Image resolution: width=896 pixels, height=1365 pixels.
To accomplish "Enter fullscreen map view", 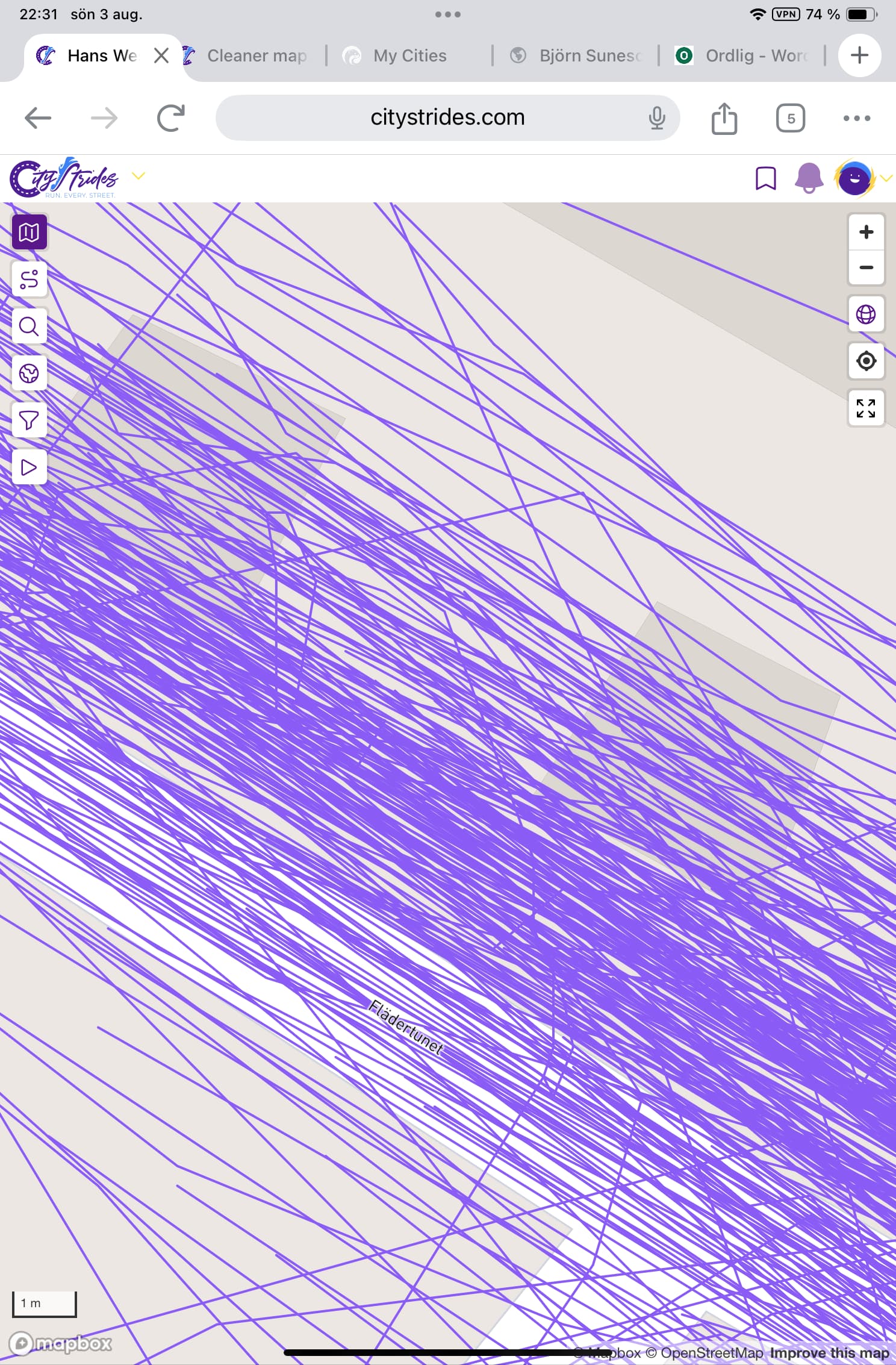I will (x=866, y=408).
